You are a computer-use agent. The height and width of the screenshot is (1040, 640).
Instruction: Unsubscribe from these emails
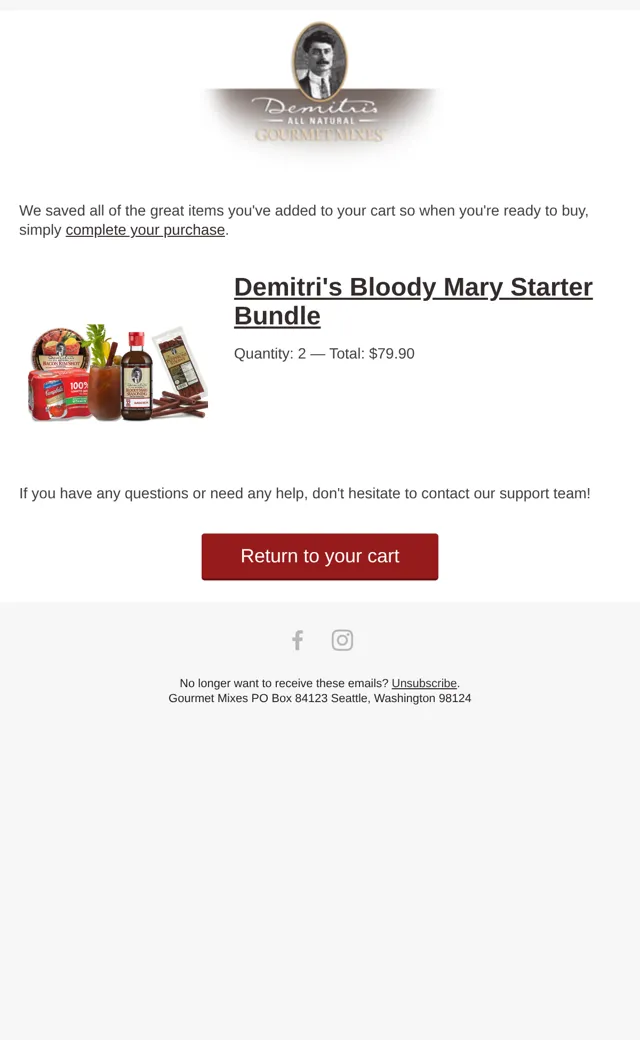click(x=424, y=683)
